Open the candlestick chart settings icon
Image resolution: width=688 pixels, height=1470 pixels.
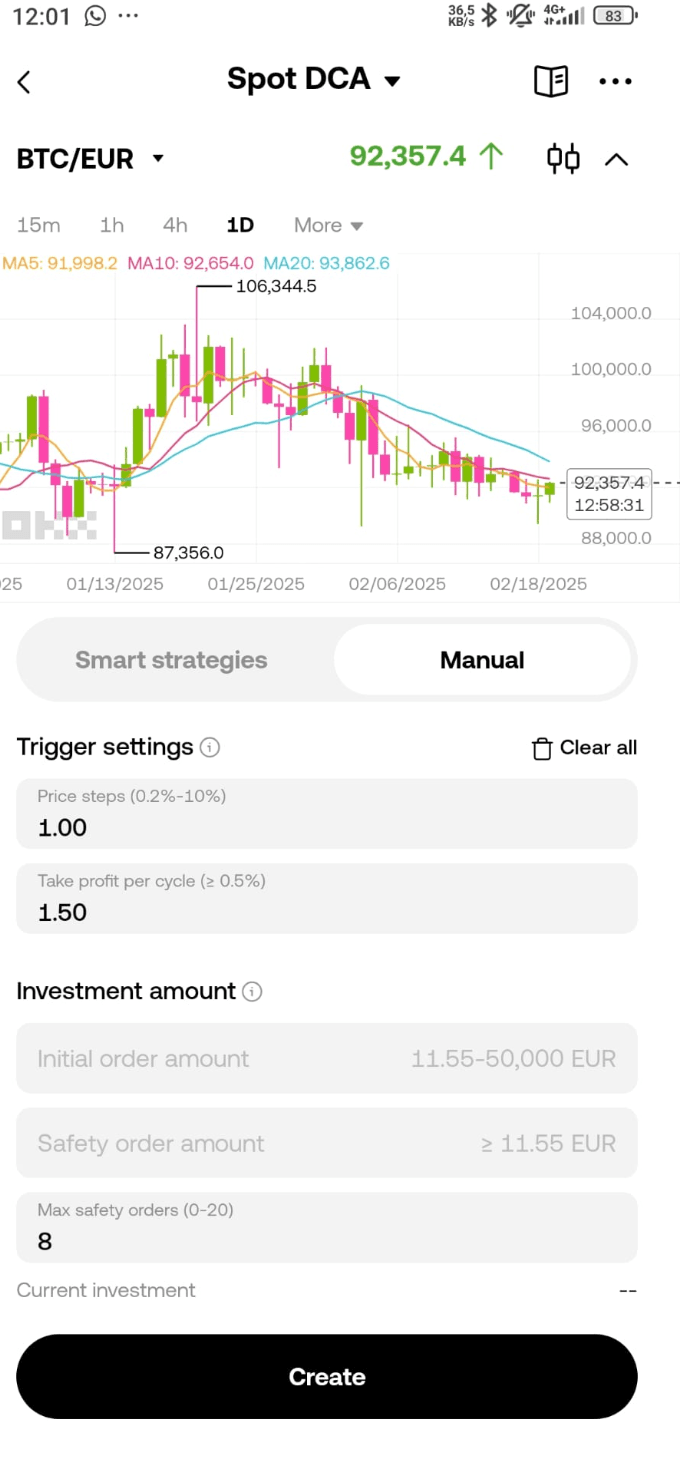[563, 158]
